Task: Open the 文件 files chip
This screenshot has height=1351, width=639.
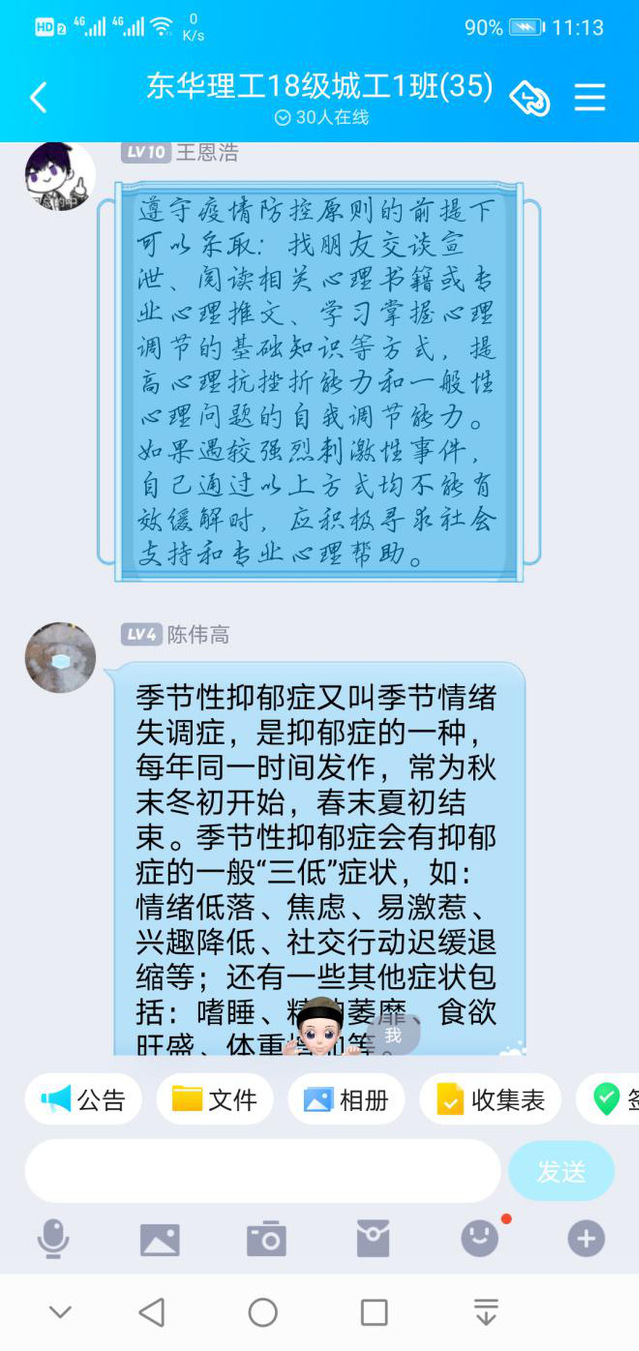Action: [215, 1100]
